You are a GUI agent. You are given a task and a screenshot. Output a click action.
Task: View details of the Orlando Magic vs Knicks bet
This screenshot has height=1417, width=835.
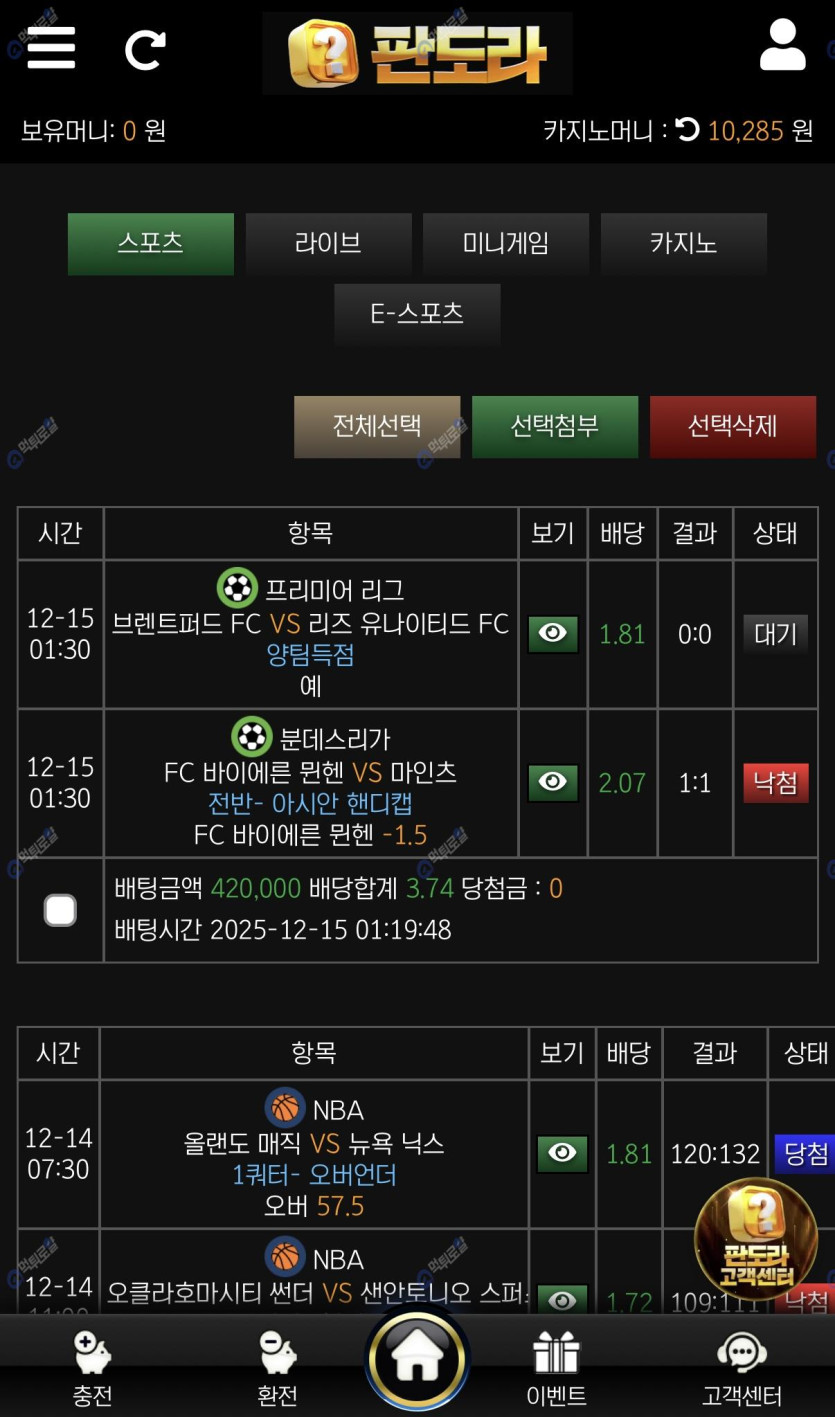(562, 1154)
